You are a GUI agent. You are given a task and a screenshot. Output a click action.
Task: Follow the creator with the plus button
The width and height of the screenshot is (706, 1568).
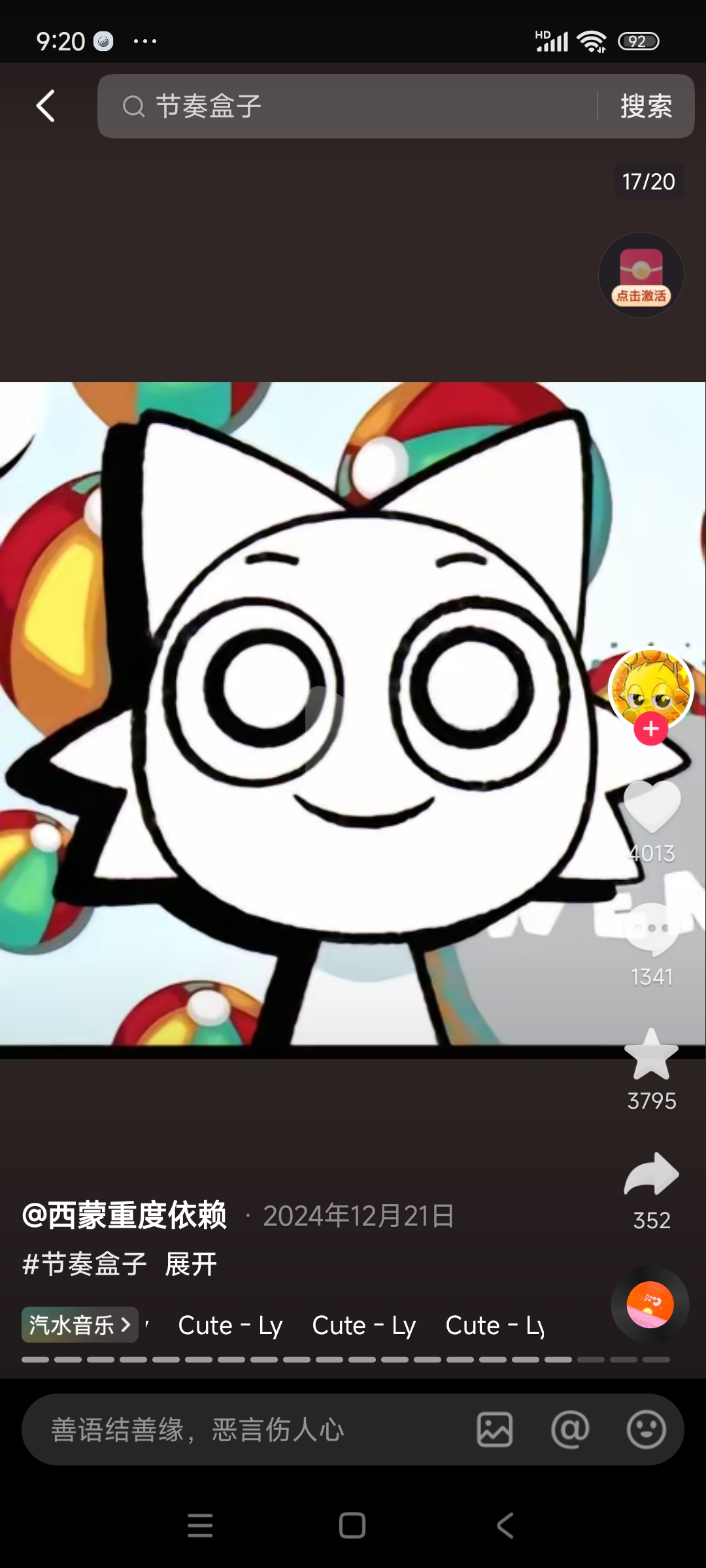point(650,728)
